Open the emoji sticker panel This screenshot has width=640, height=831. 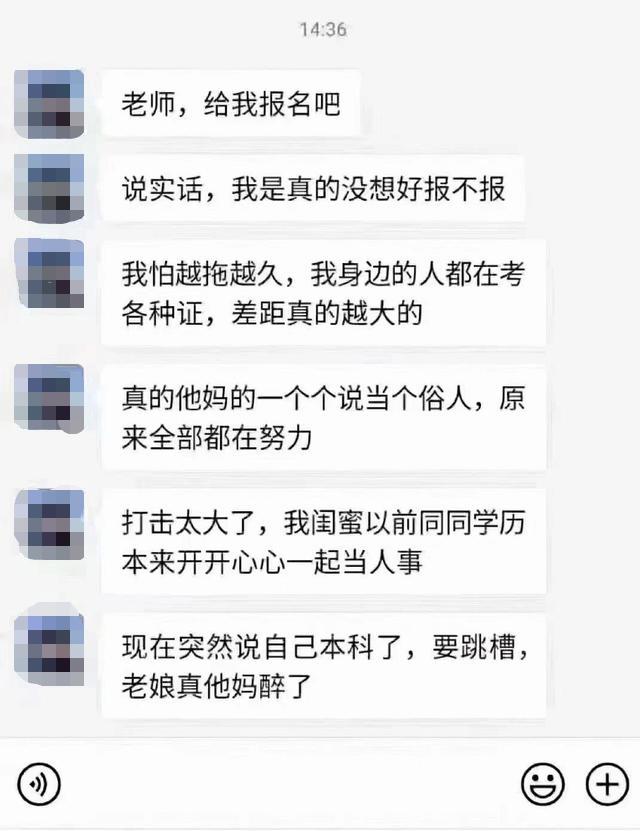coord(544,784)
